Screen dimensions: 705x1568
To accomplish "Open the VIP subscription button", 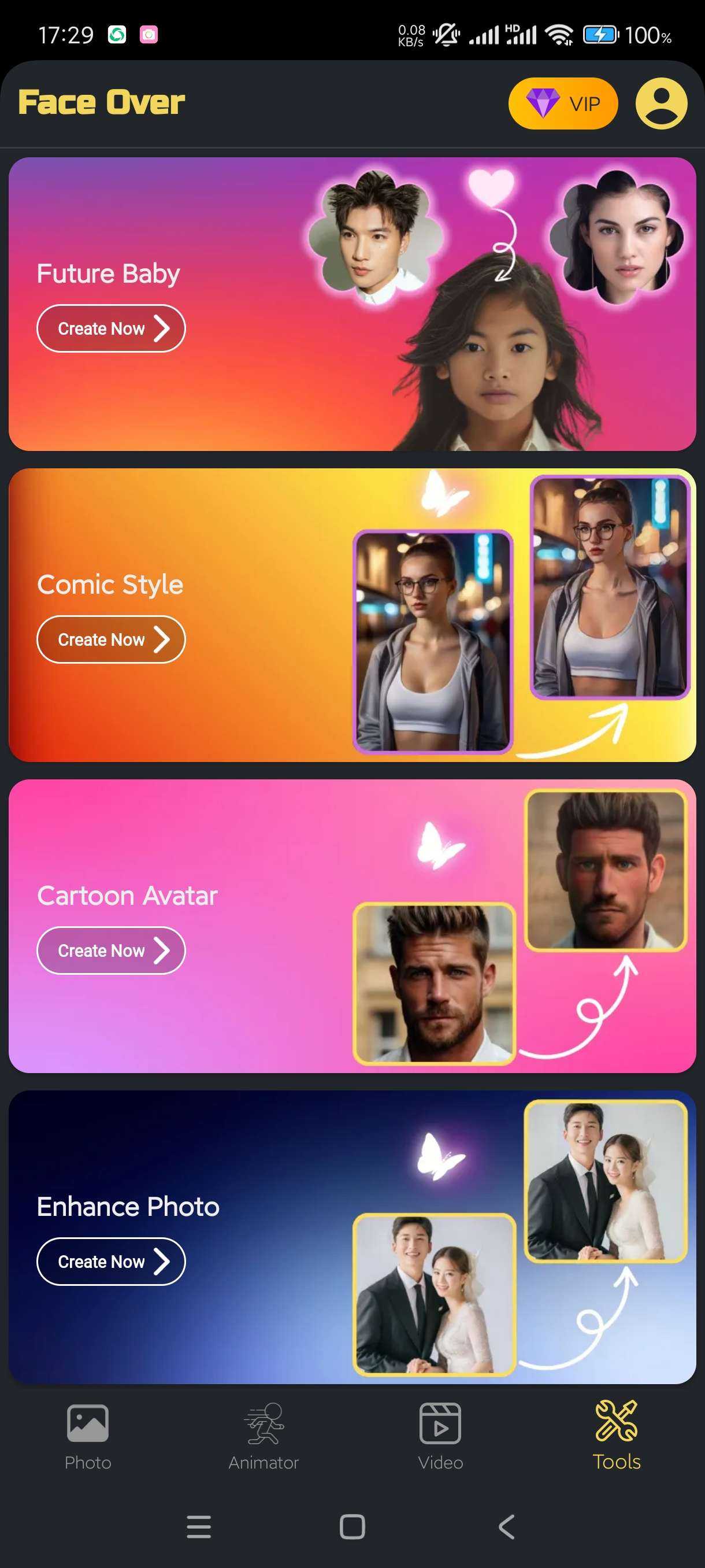I will pyautogui.click(x=563, y=103).
